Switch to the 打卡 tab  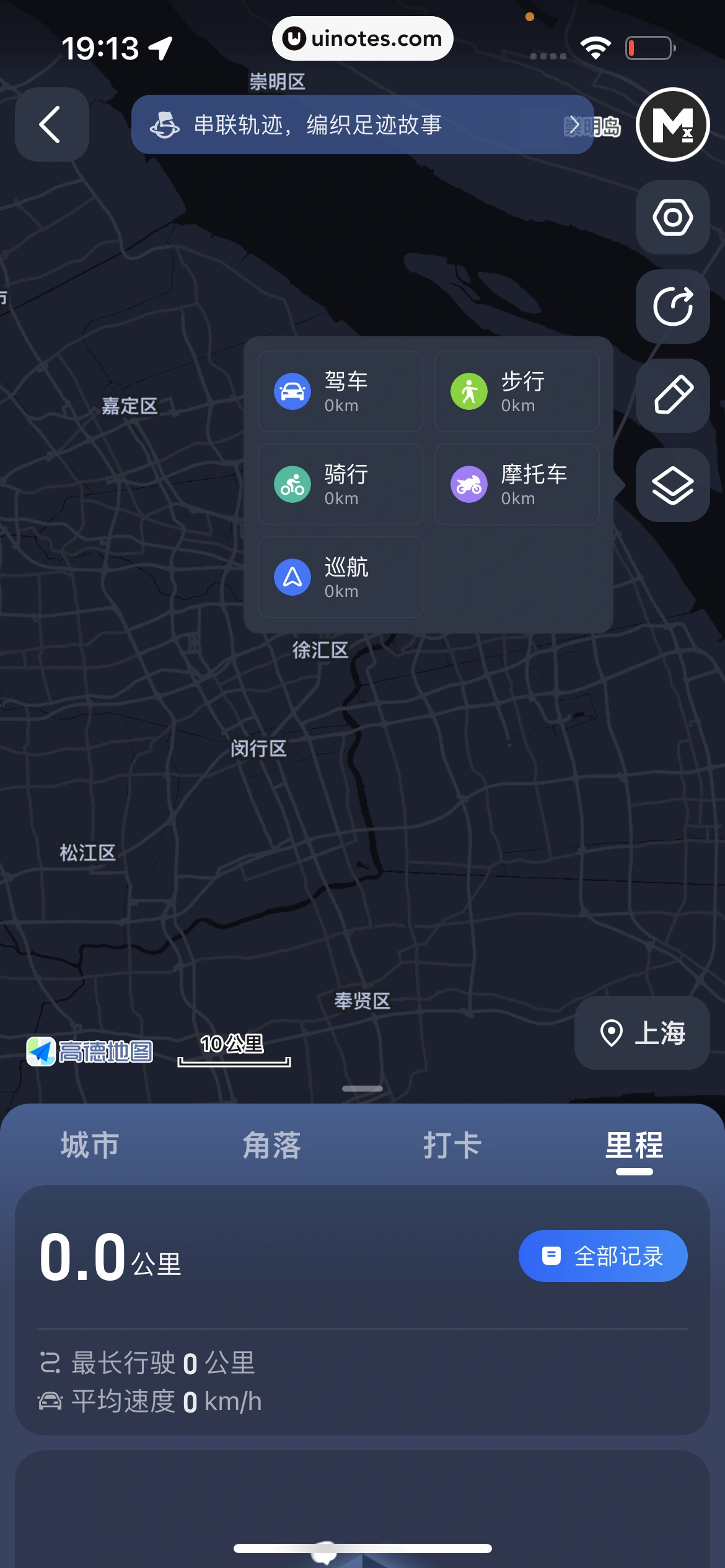click(x=452, y=1145)
